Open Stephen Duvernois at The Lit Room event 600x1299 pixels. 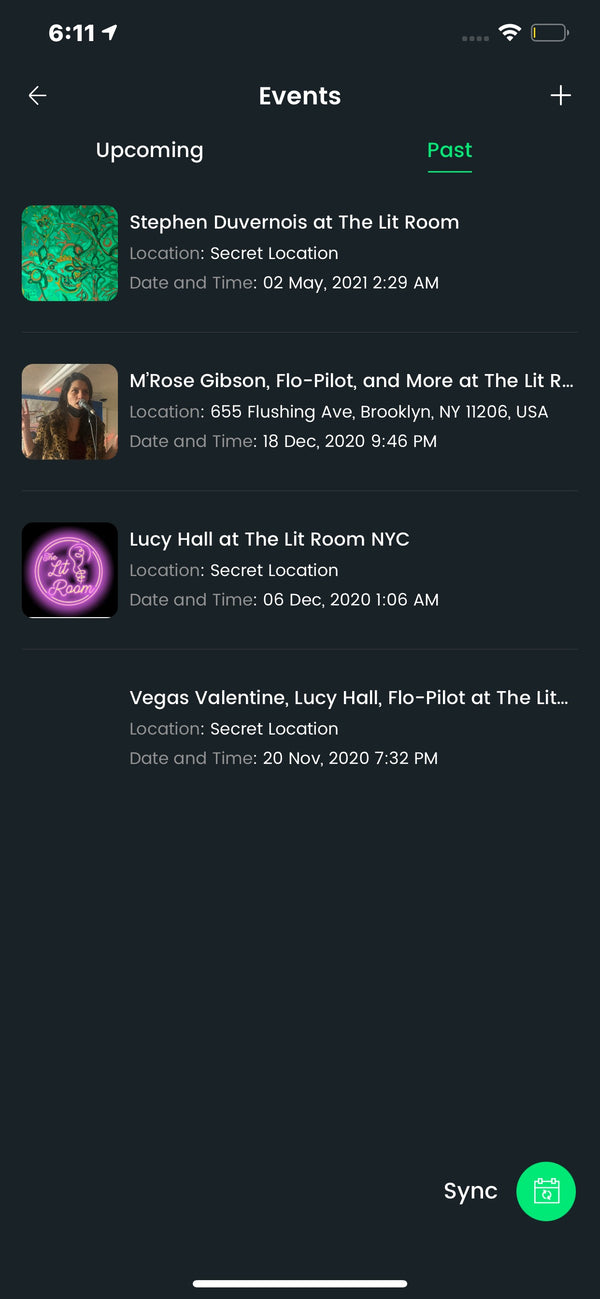[294, 223]
